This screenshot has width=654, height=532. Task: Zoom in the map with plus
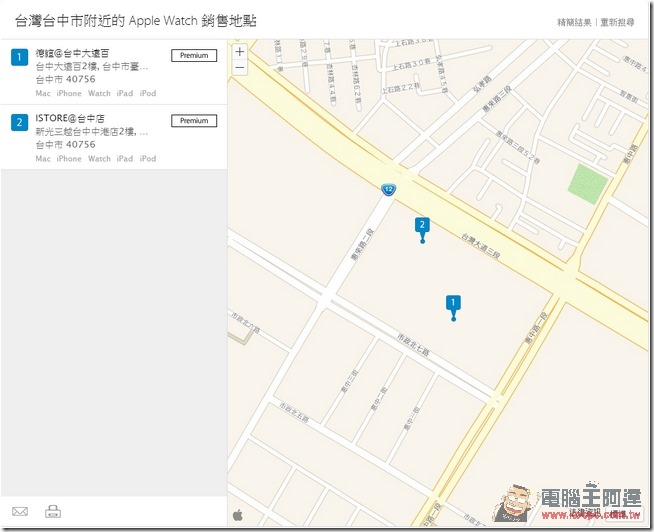click(240, 51)
